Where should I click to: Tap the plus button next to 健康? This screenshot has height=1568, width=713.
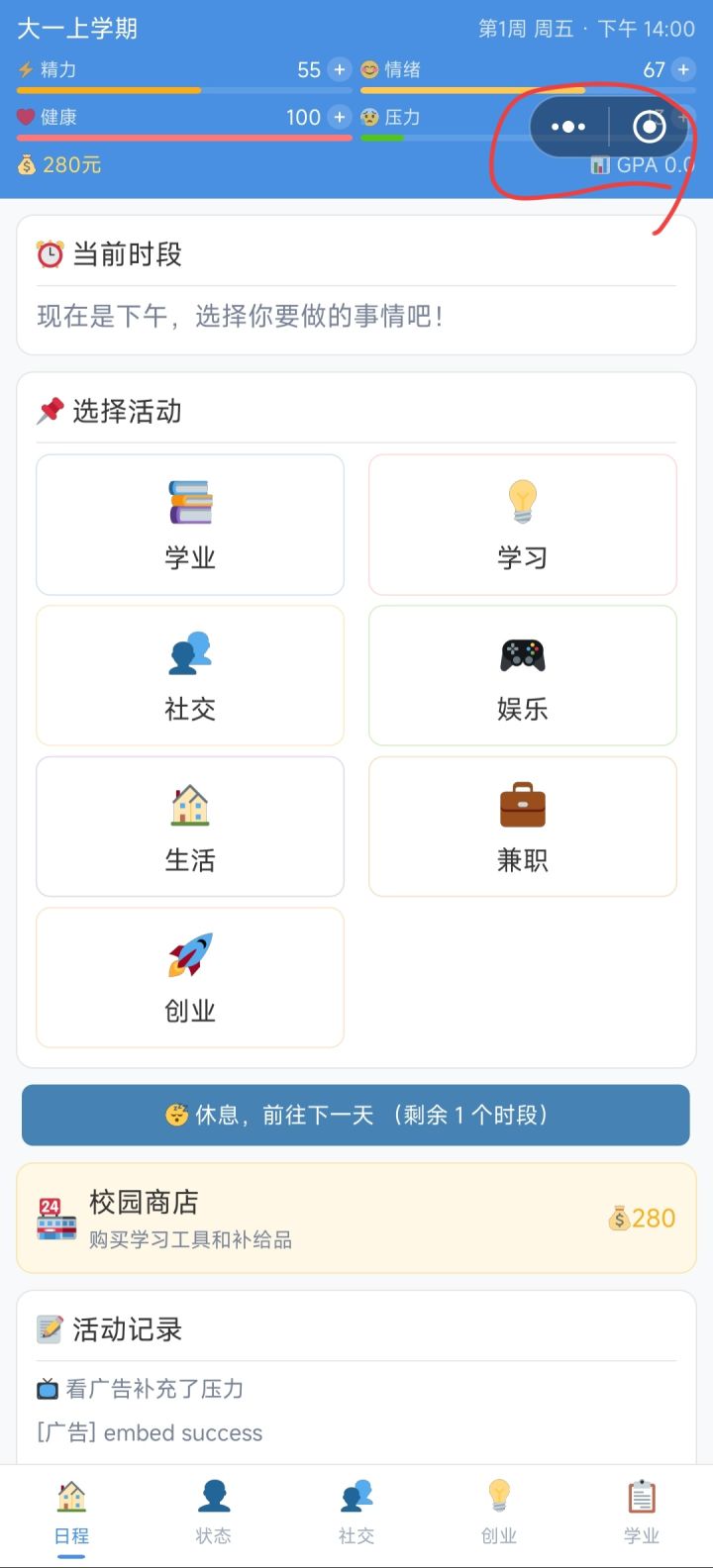(340, 117)
